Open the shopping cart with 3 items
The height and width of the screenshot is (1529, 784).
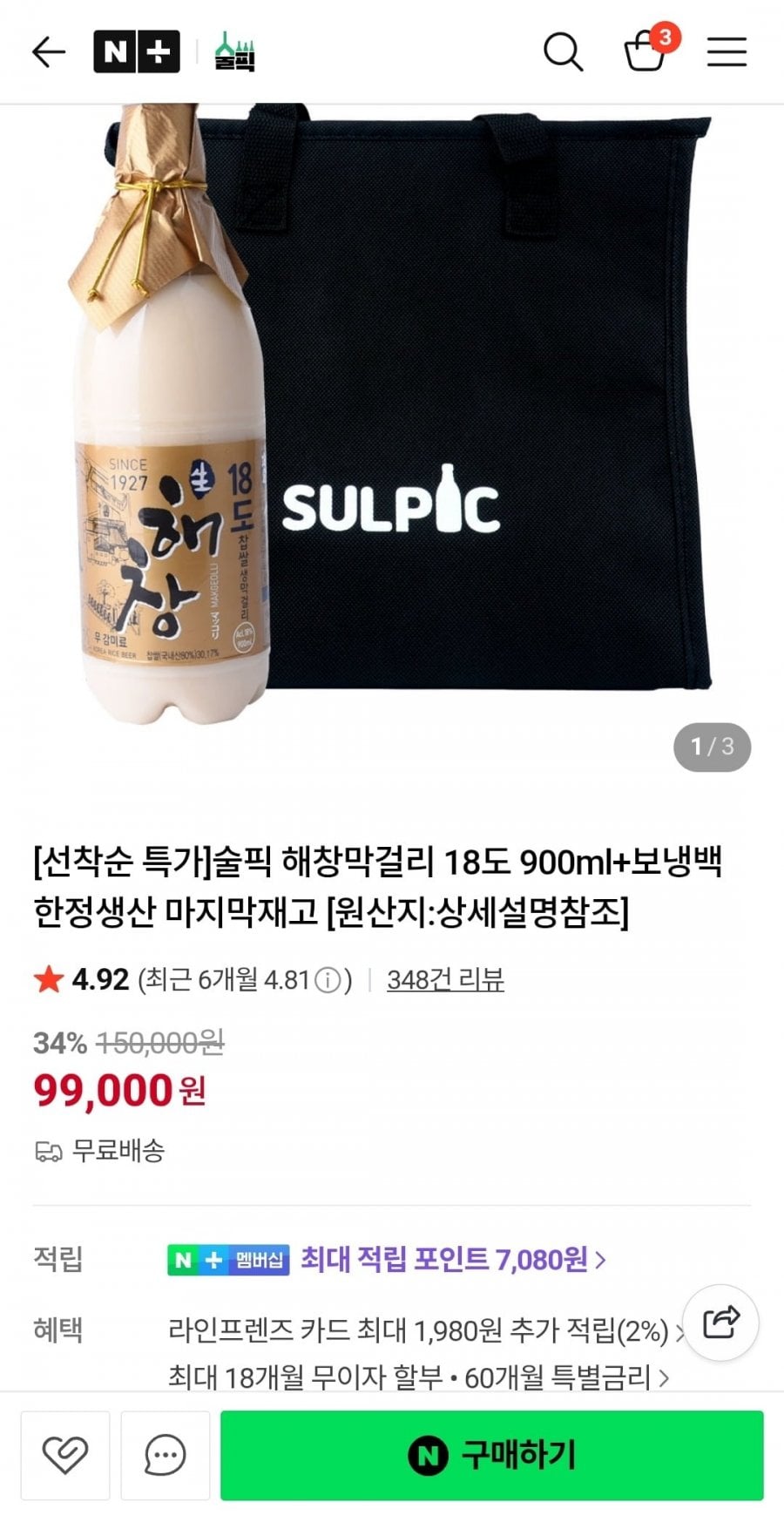click(646, 51)
